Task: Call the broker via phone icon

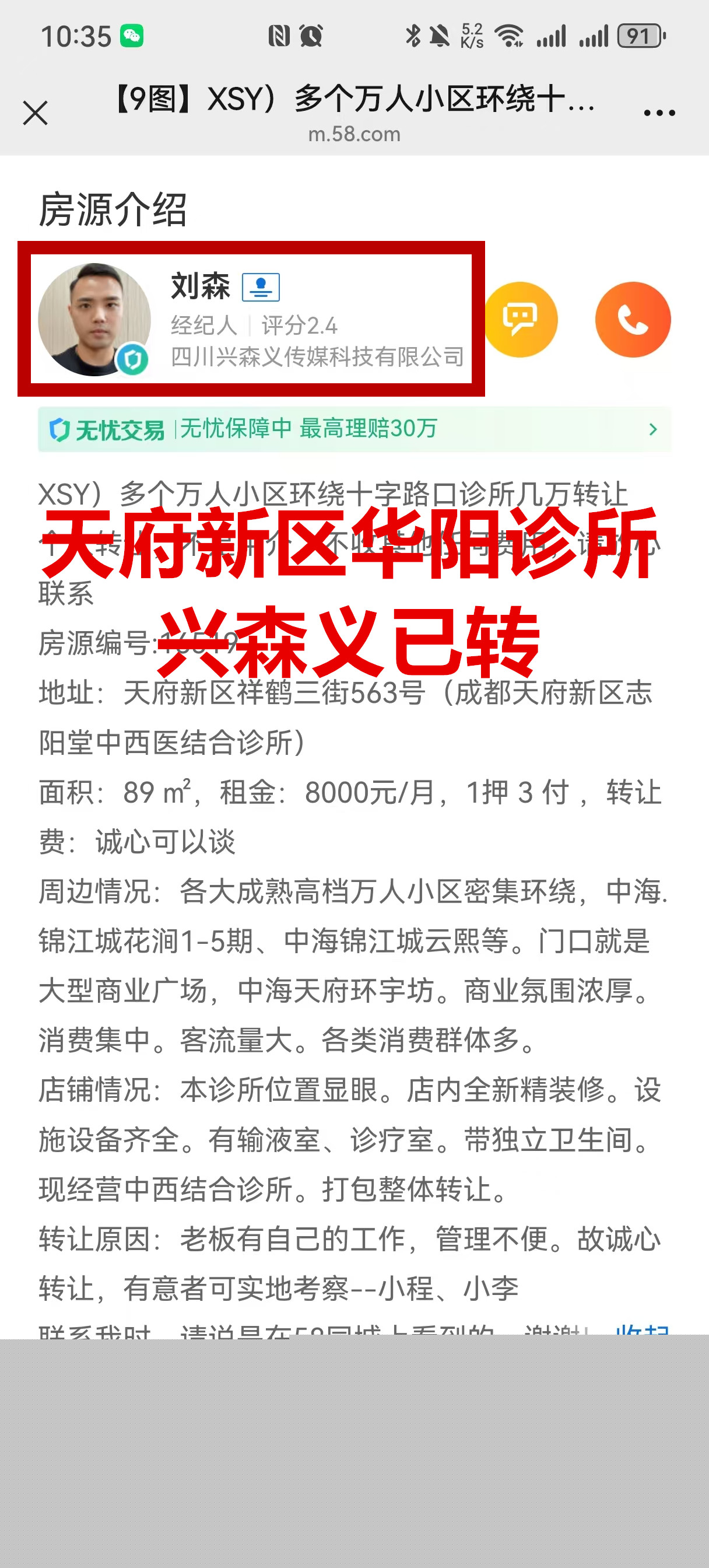Action: 633,319
